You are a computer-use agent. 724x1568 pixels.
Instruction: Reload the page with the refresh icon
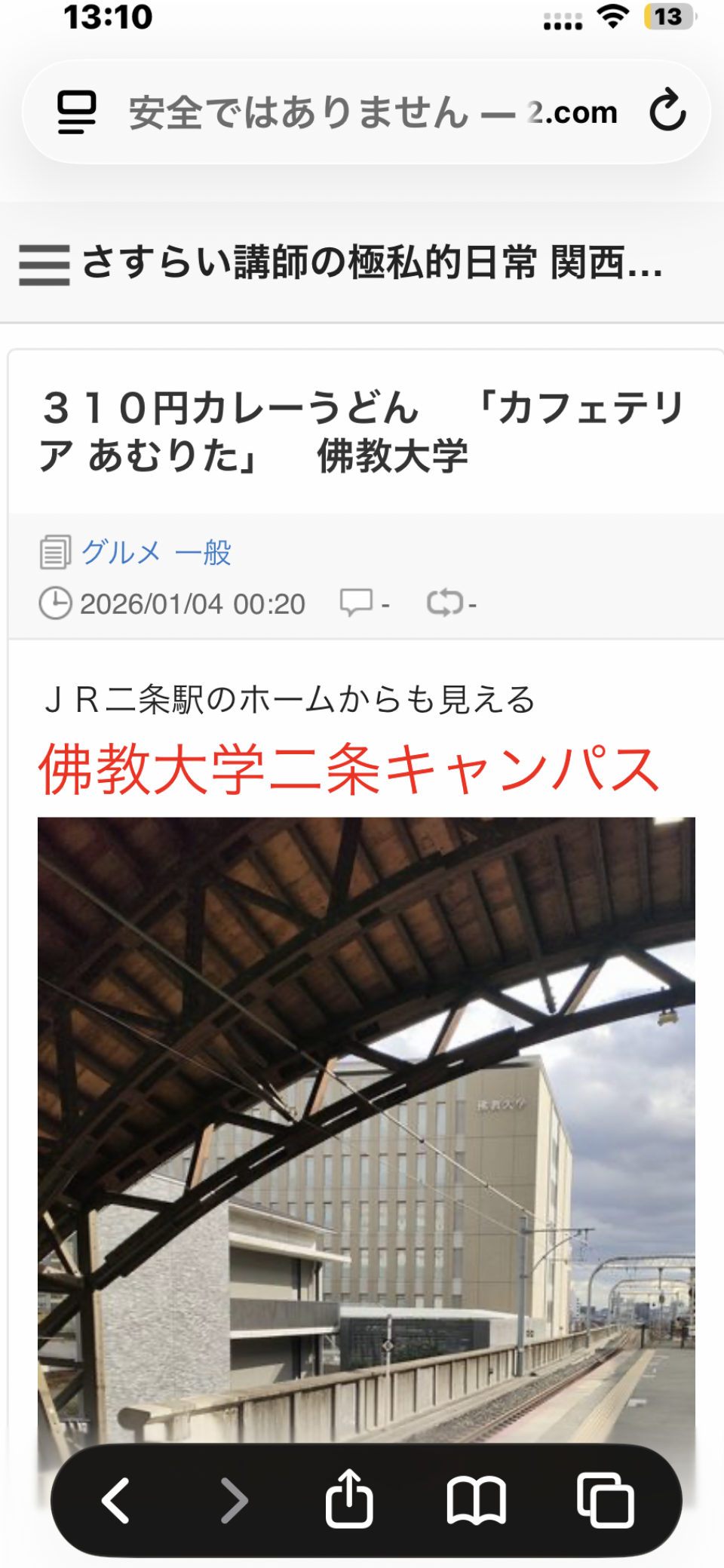667,111
